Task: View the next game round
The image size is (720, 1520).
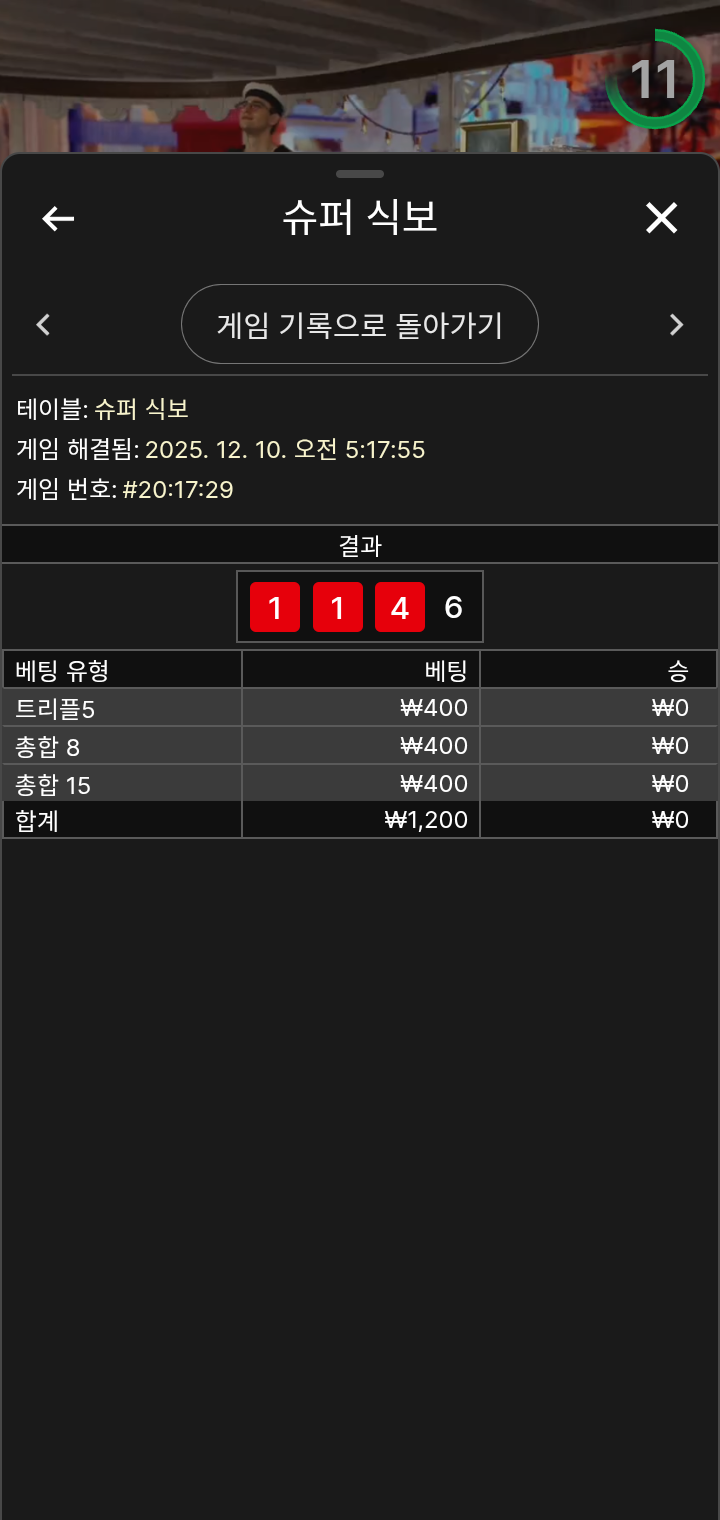Action: click(676, 324)
